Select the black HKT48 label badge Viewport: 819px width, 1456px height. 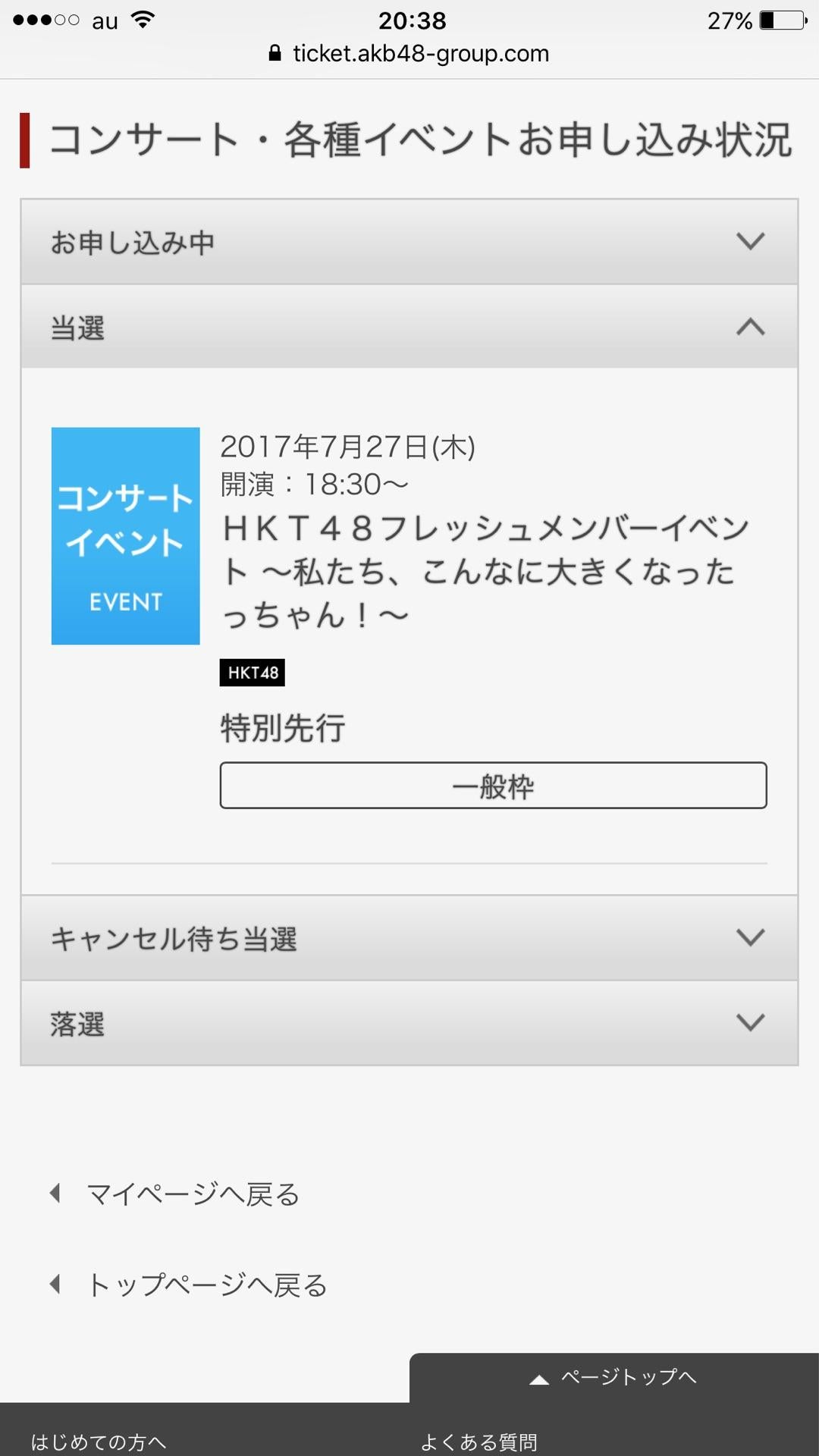pos(252,672)
